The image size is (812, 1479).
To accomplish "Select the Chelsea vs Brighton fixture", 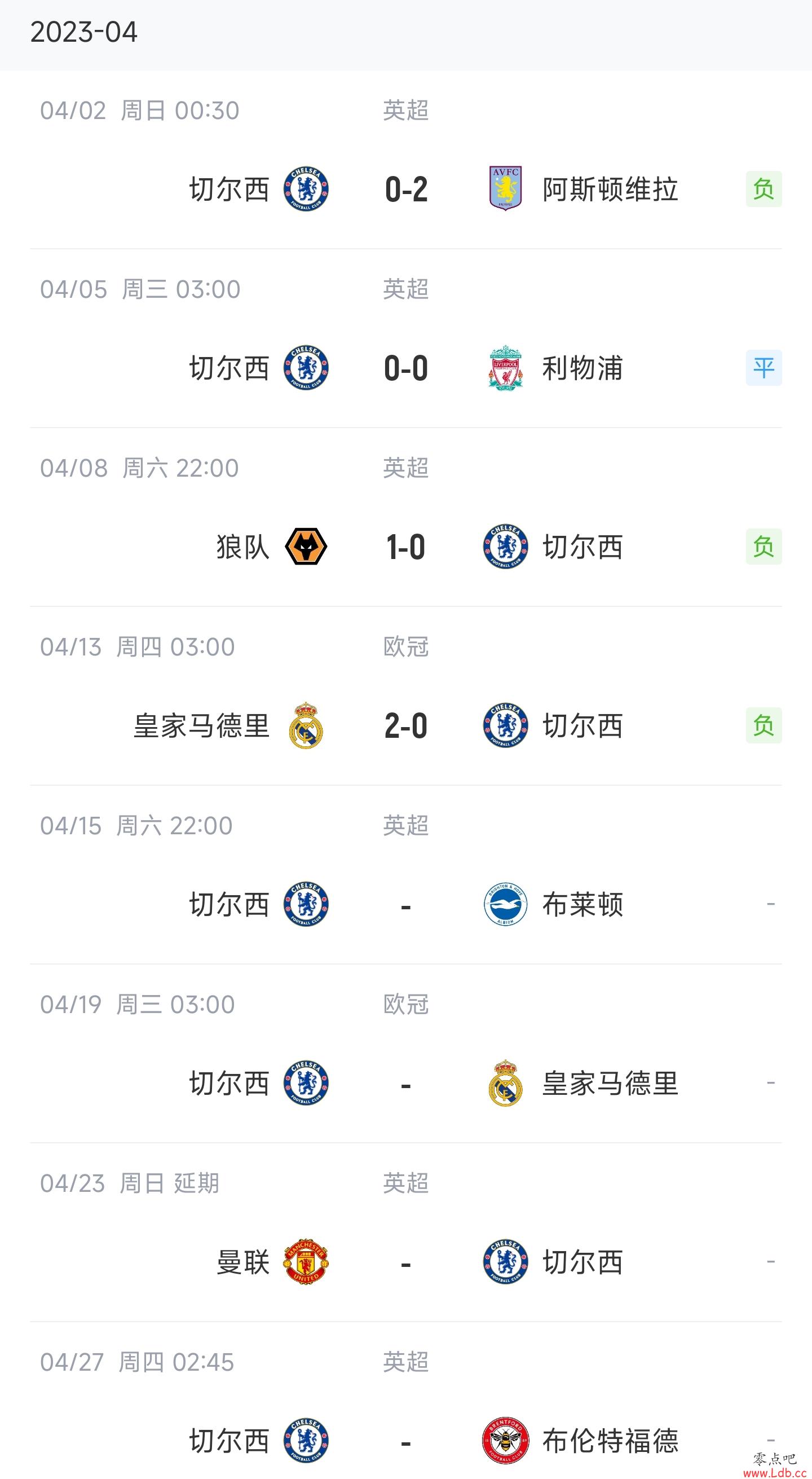I will pyautogui.click(x=405, y=874).
